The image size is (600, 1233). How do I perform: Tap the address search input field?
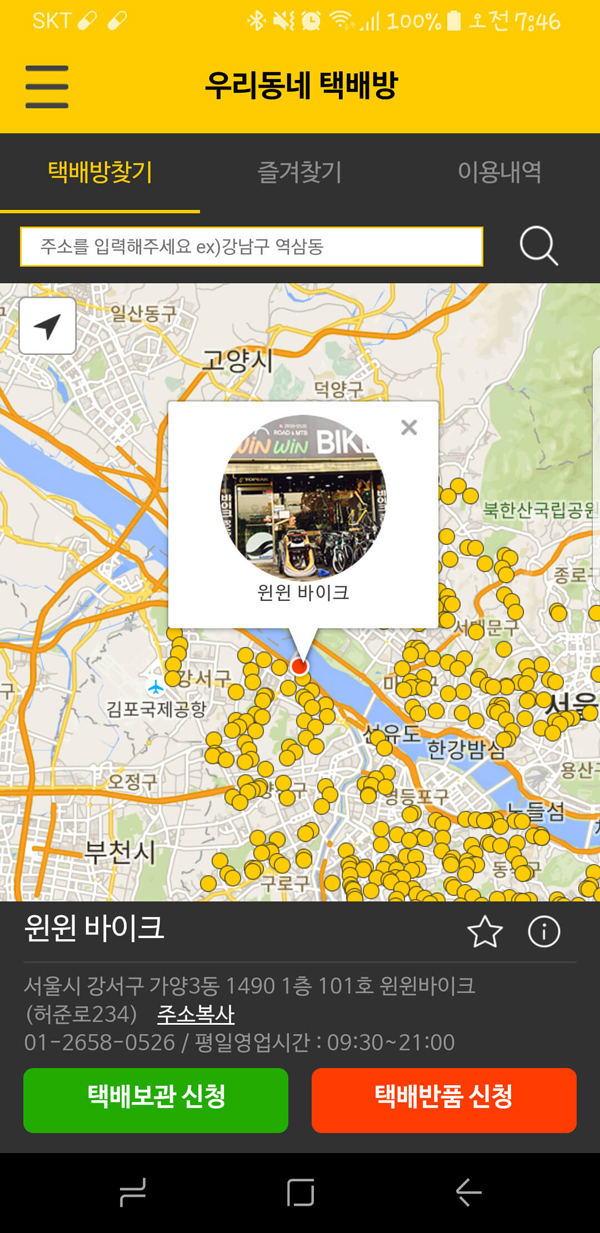click(x=251, y=246)
